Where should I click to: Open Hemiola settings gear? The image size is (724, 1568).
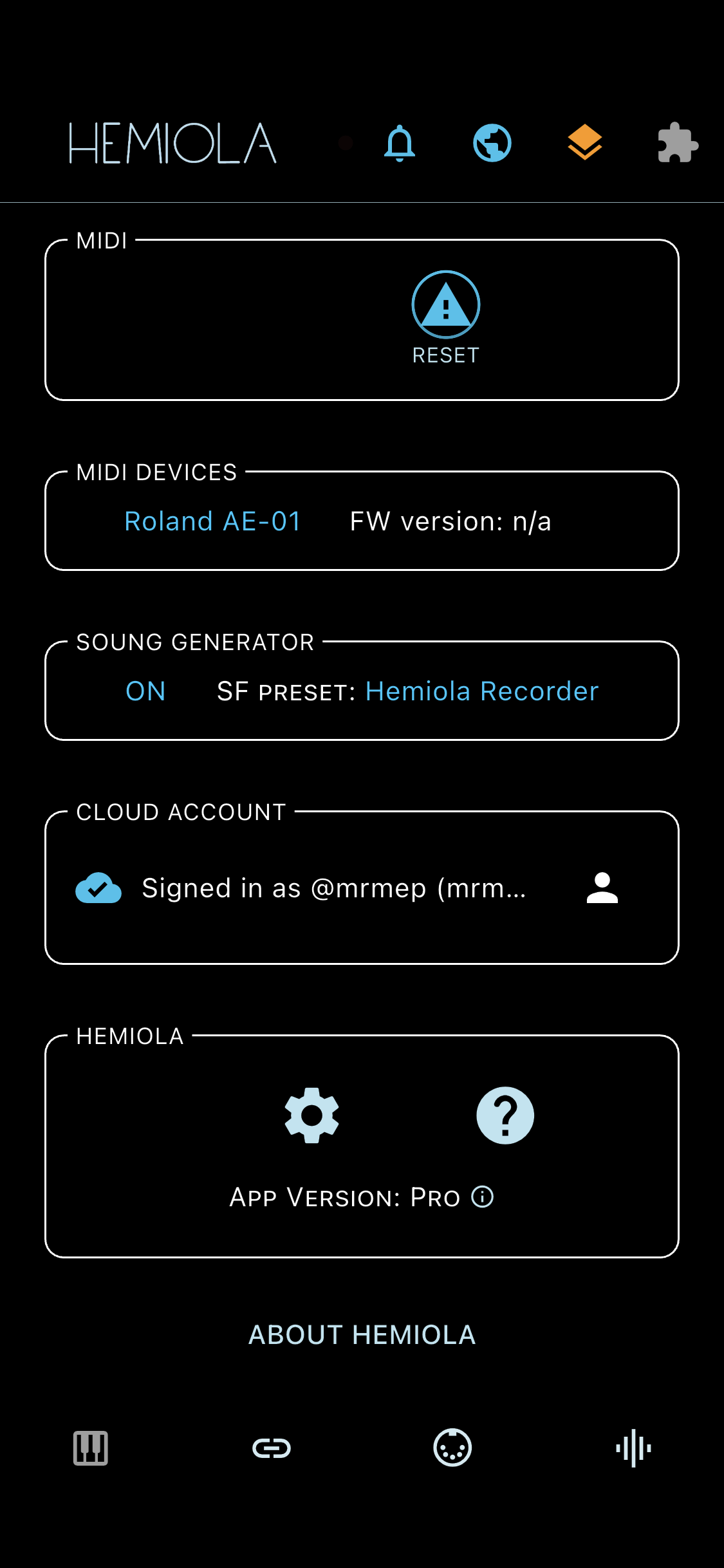[312, 1115]
